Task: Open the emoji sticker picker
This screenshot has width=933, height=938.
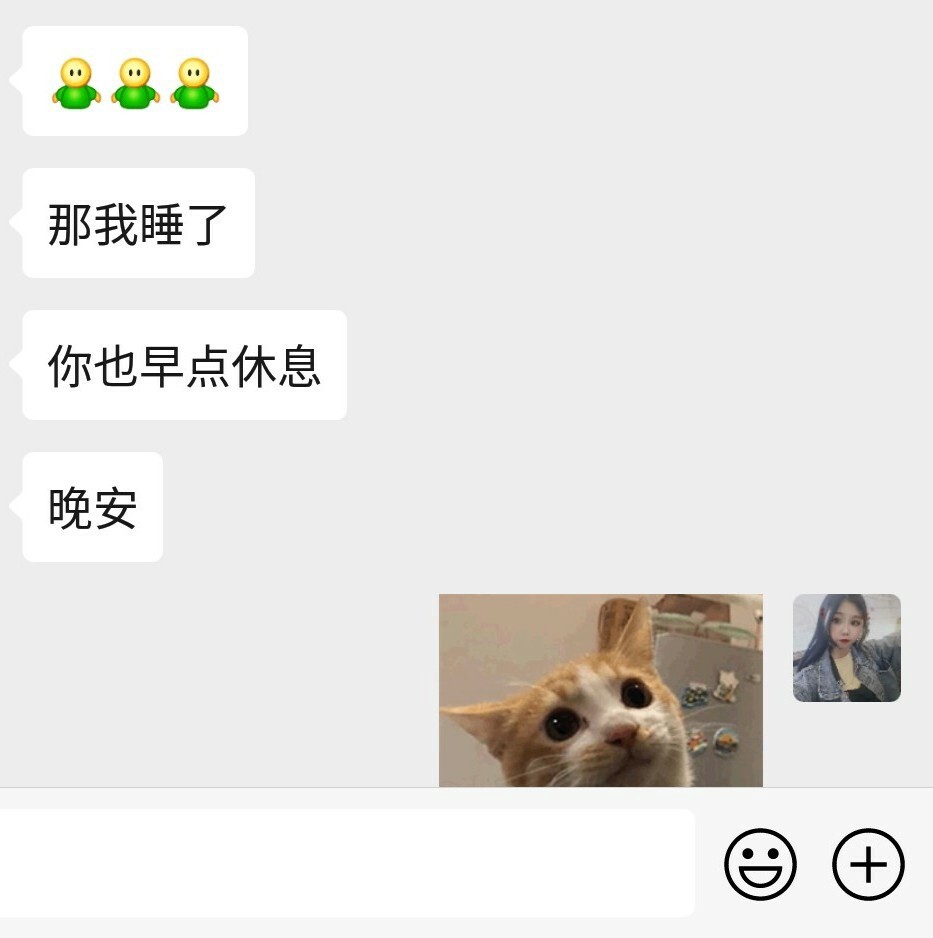Action: [760, 864]
